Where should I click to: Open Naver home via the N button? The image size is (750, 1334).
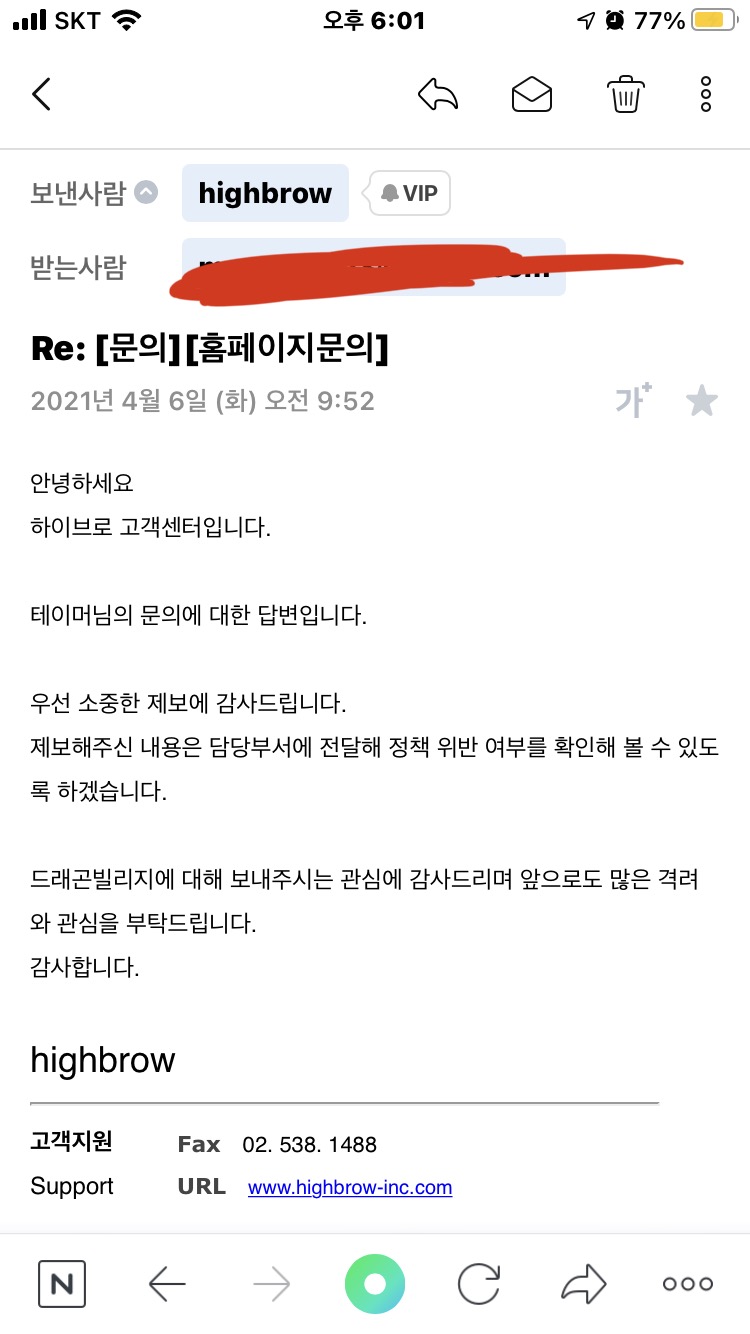click(x=62, y=1284)
